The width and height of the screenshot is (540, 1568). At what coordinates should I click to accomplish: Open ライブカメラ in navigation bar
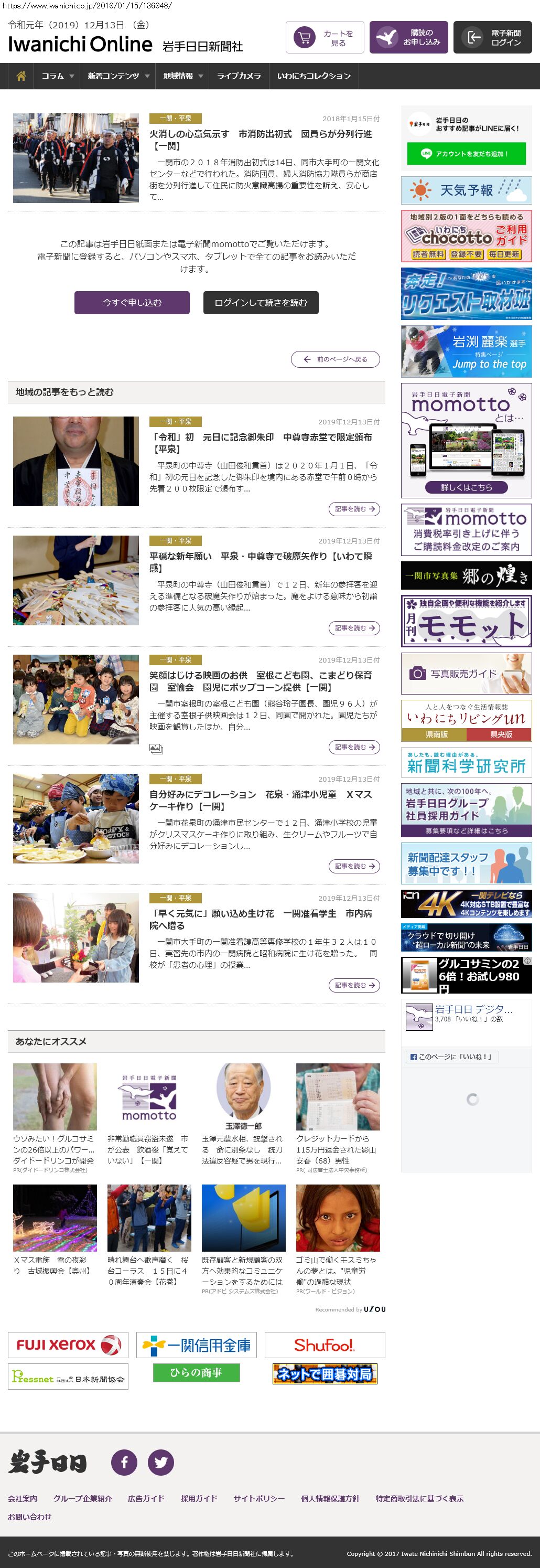coord(239,76)
